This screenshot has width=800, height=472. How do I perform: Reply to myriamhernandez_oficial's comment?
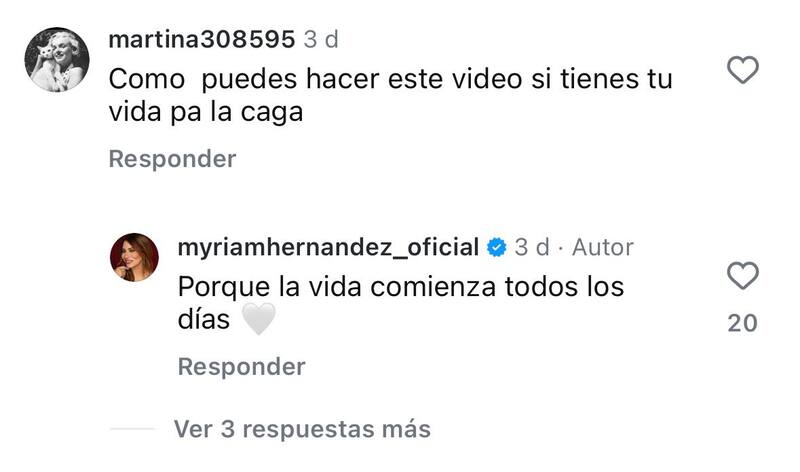click(x=241, y=367)
